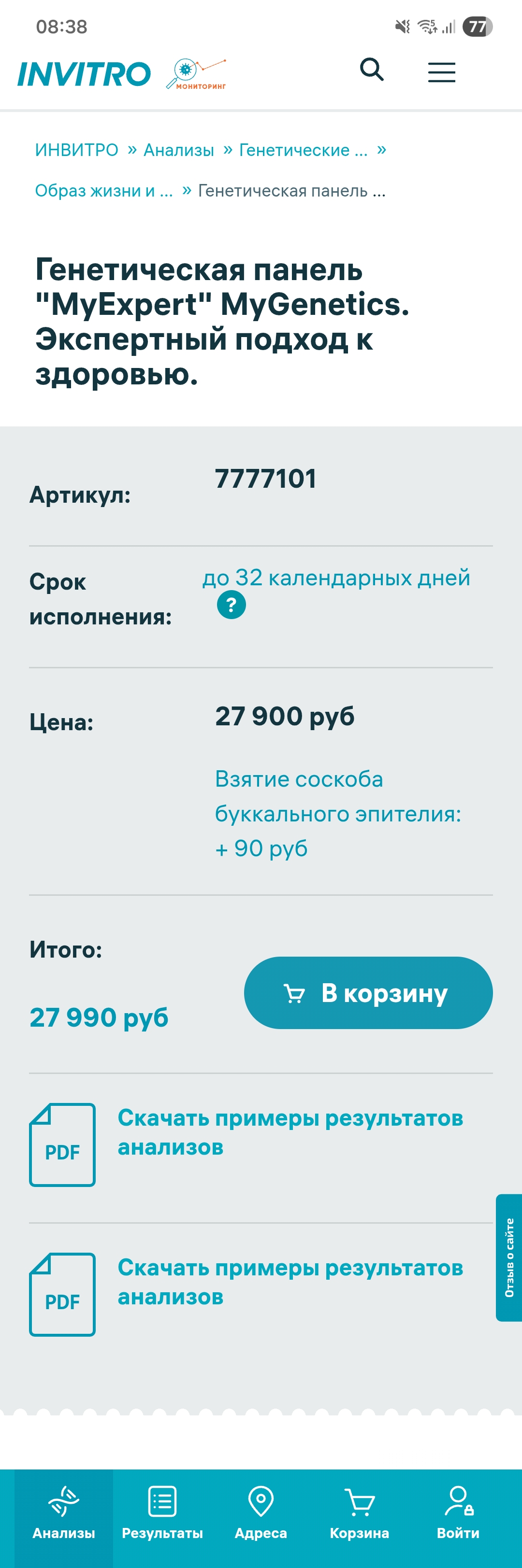
Task: Switch to the Анализы bottom tab
Action: [x=64, y=1512]
